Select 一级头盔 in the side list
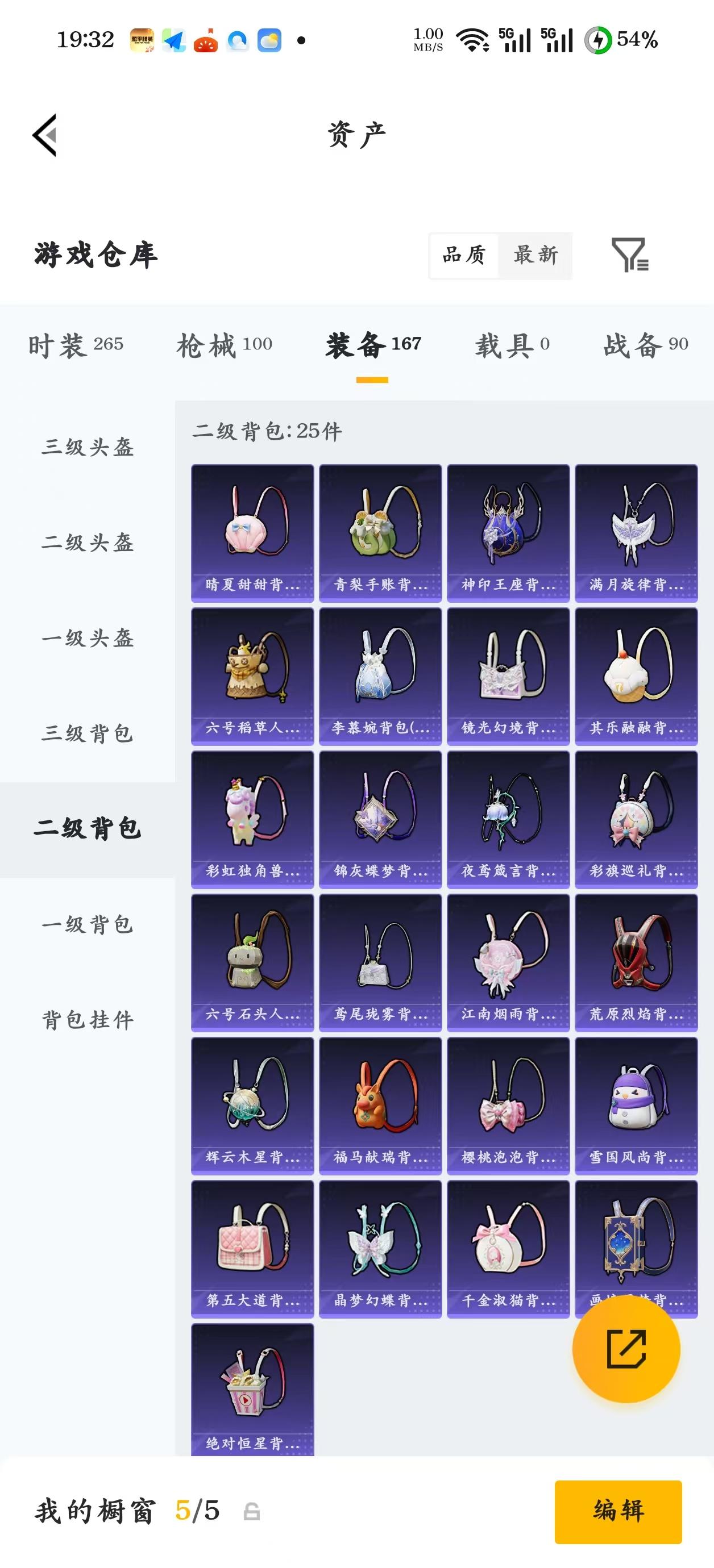 click(87, 638)
